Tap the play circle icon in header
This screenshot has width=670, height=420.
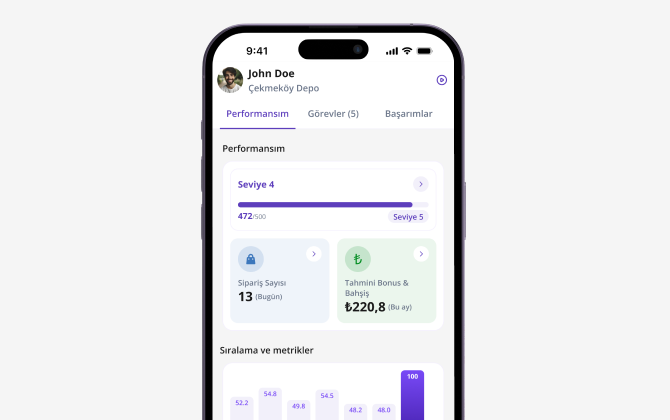[442, 80]
